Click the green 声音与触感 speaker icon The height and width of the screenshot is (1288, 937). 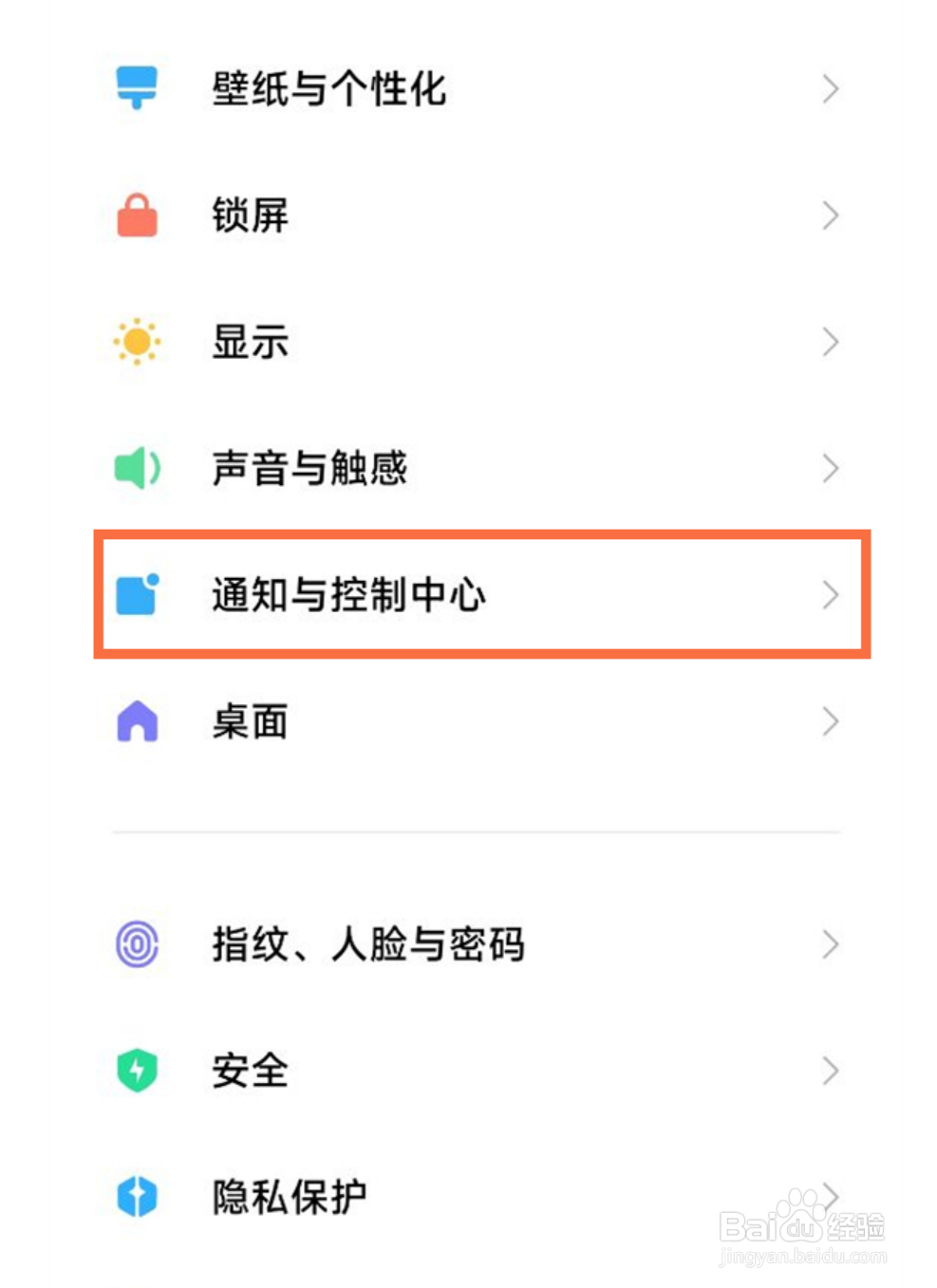[x=137, y=468]
